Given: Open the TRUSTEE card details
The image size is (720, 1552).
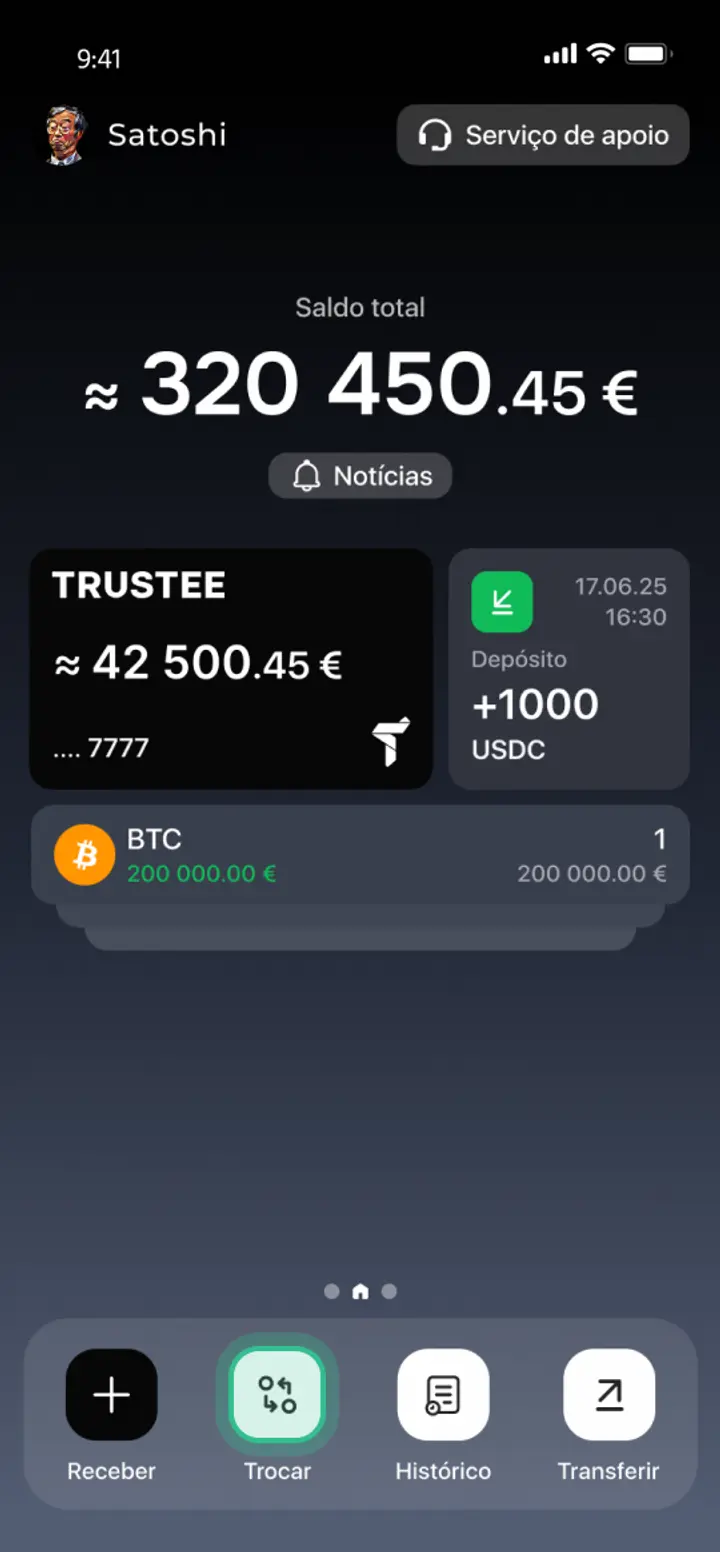Looking at the screenshot, I should tap(231, 668).
